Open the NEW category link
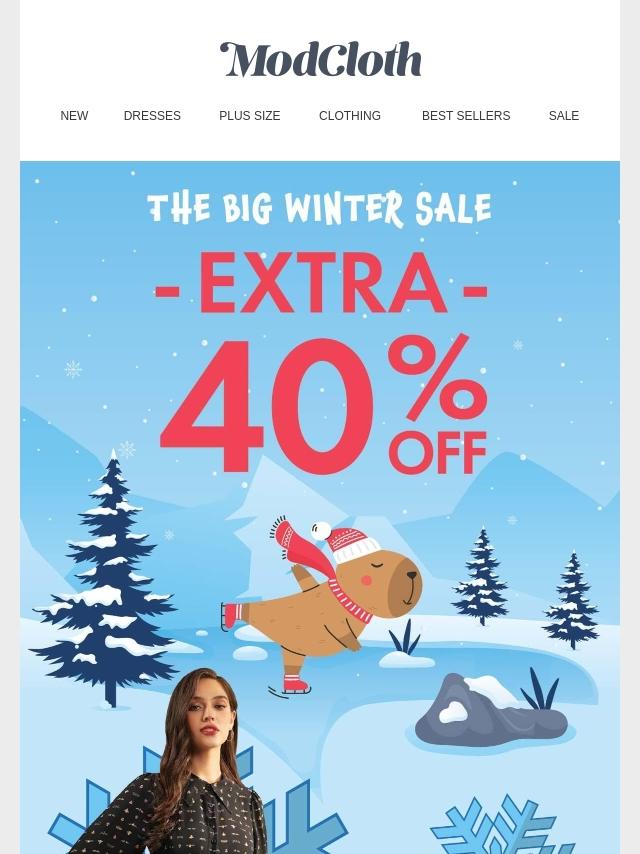This screenshot has width=640, height=854. tap(74, 115)
